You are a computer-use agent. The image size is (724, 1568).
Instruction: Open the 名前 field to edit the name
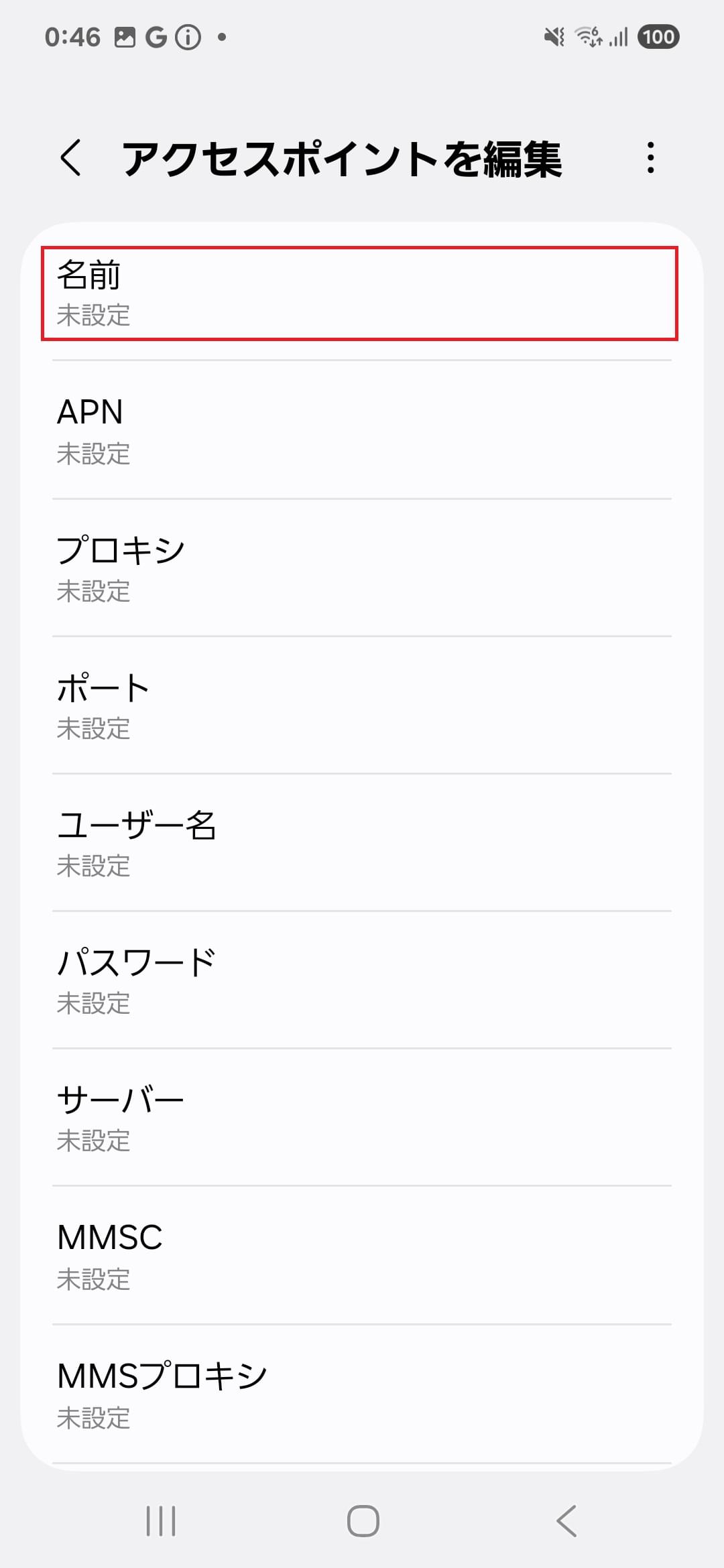coord(362,293)
